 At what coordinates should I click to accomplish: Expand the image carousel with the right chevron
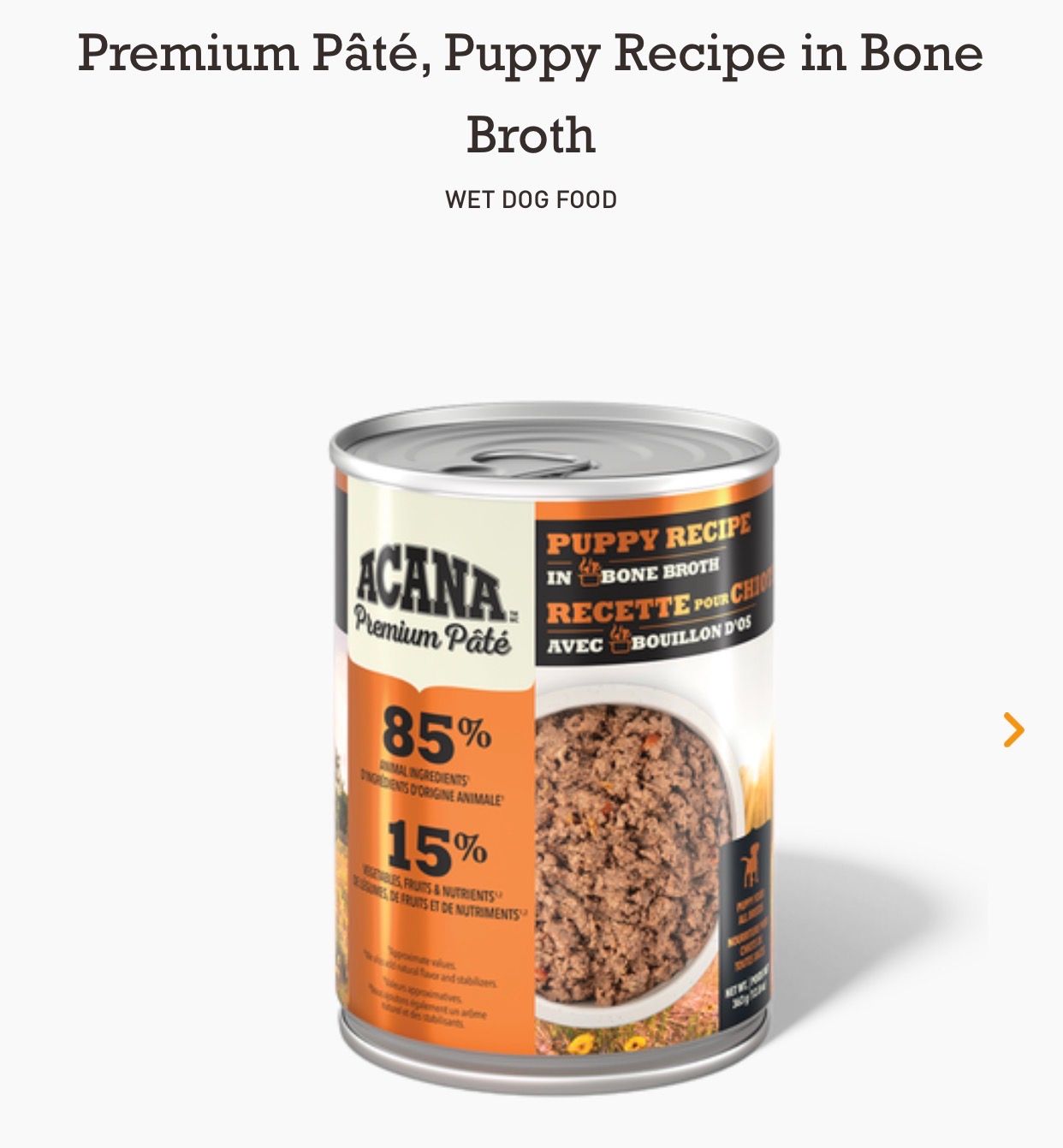[1015, 729]
